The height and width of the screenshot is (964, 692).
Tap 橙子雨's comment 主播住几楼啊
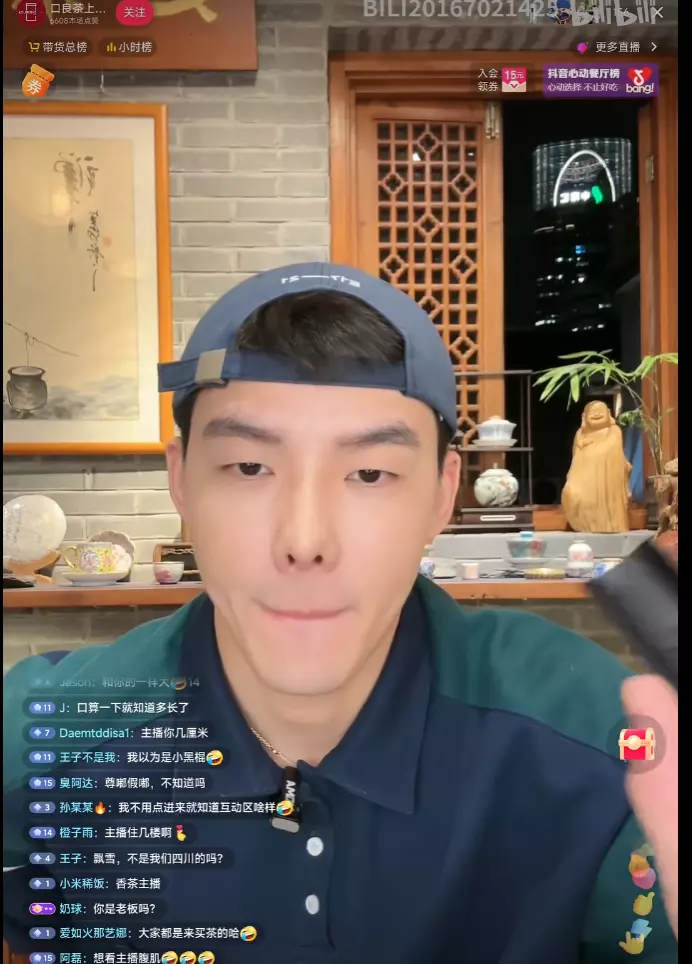(x=109, y=832)
